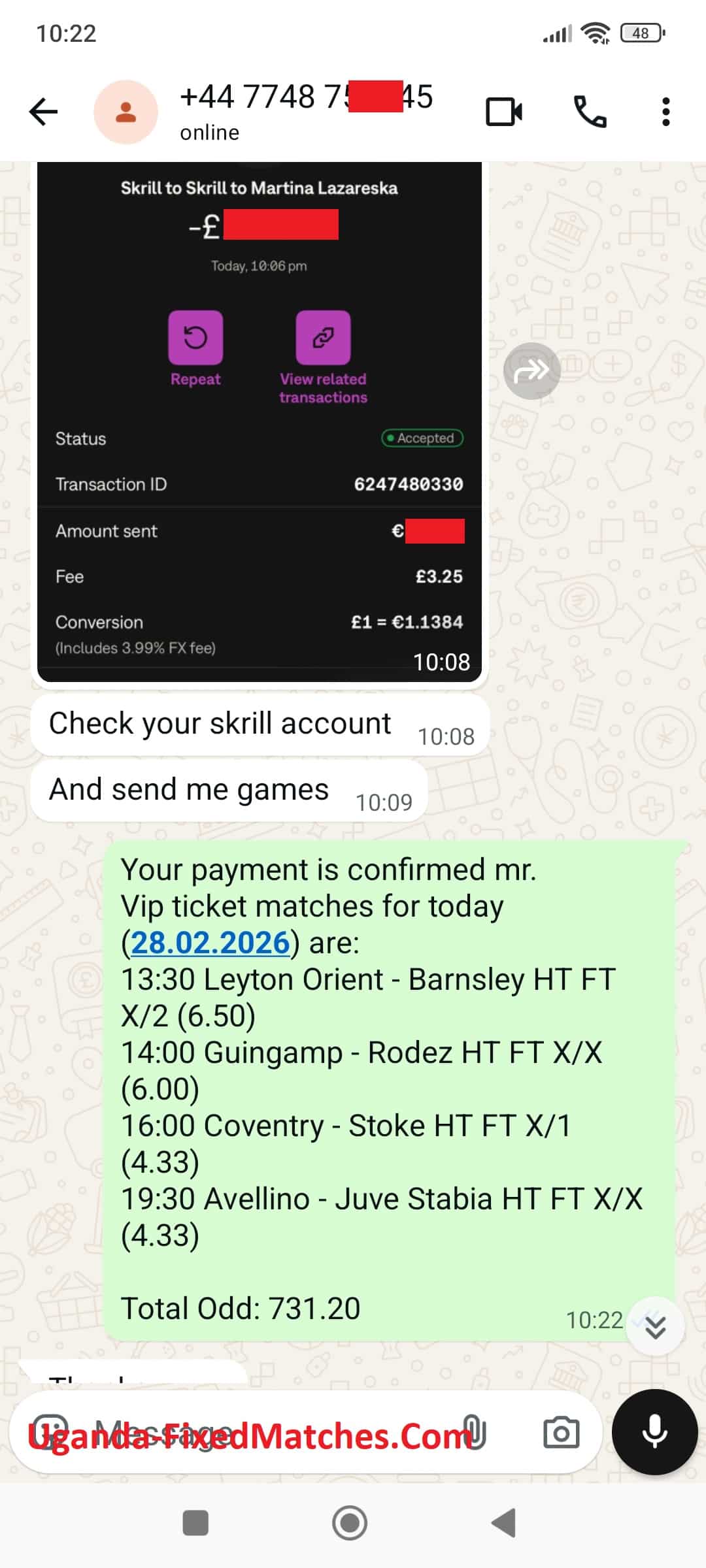The image size is (706, 1568).
Task: Record a voice message
Action: 654,1432
